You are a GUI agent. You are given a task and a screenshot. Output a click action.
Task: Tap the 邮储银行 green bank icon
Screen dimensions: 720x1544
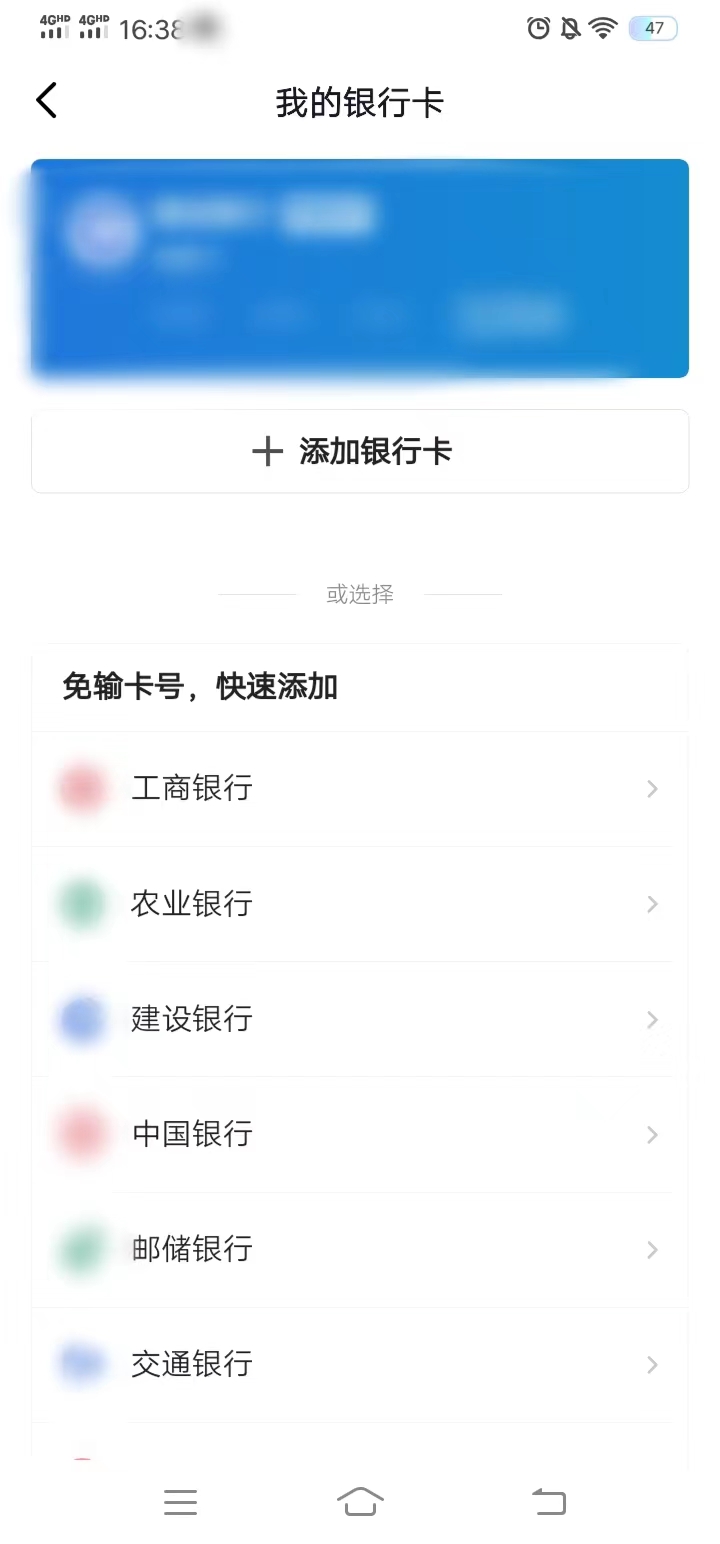tap(82, 1249)
